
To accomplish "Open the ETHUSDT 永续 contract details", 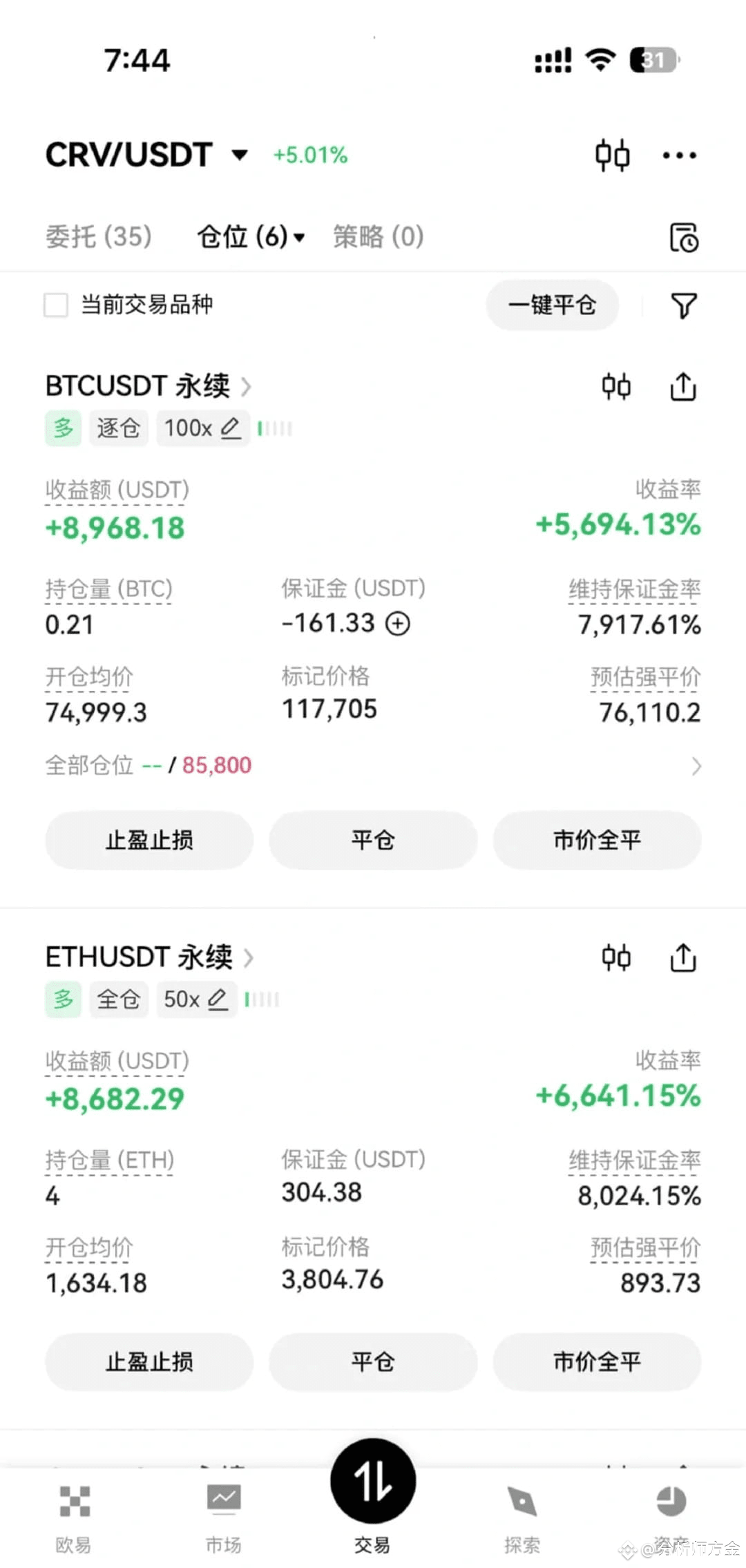I will (149, 957).
